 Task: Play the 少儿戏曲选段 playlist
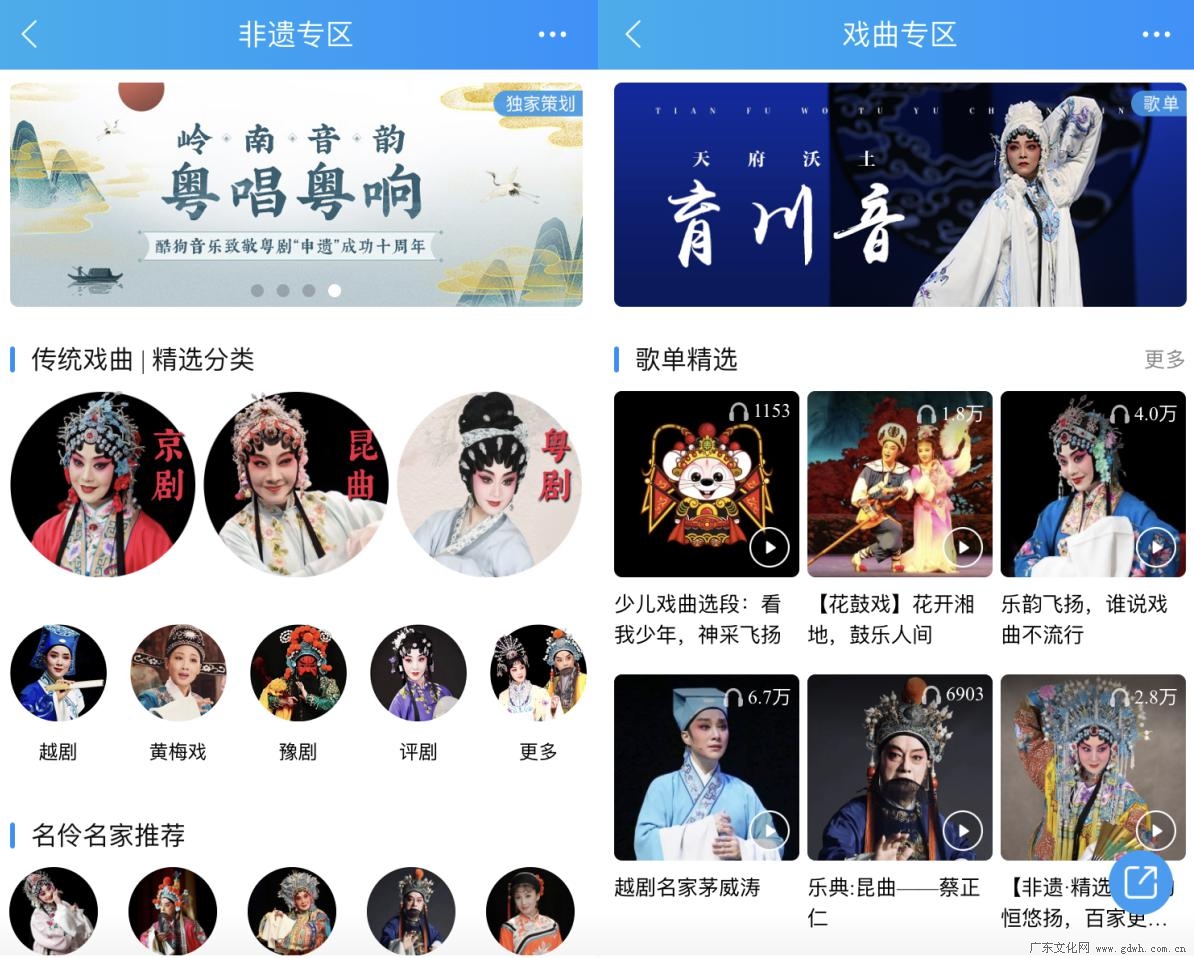tap(769, 547)
